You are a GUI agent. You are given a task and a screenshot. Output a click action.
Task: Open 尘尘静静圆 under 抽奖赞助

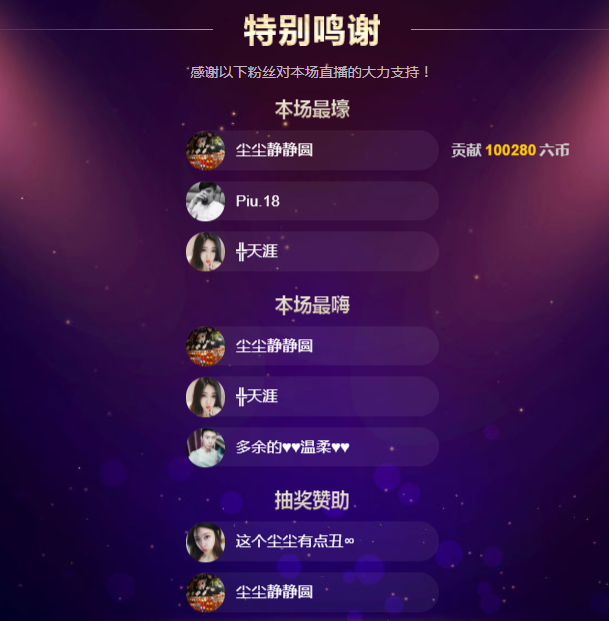pyautogui.click(x=312, y=592)
